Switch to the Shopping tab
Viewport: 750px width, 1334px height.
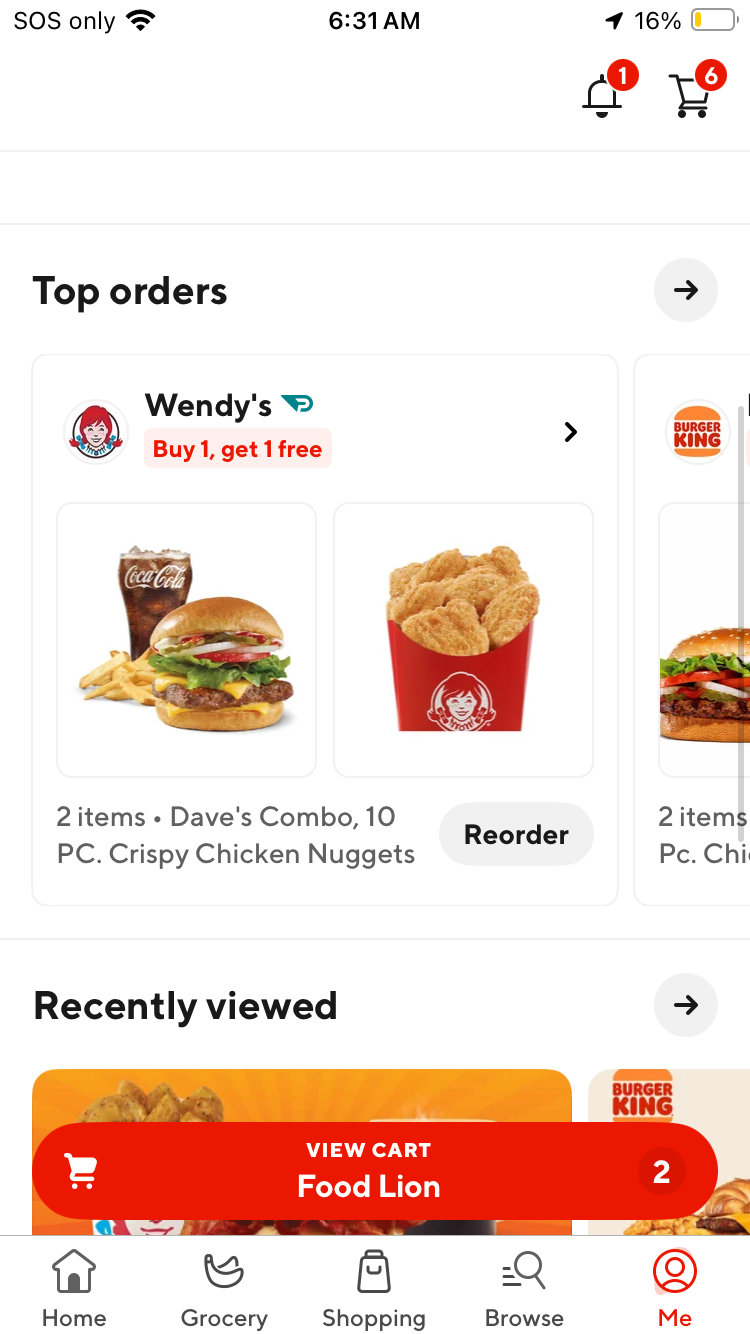[x=374, y=1288]
